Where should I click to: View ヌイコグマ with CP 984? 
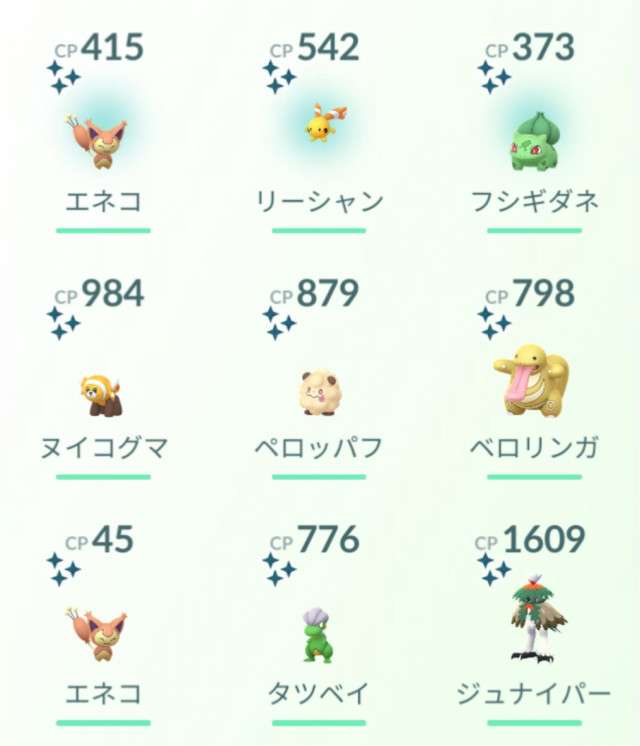[x=103, y=392]
